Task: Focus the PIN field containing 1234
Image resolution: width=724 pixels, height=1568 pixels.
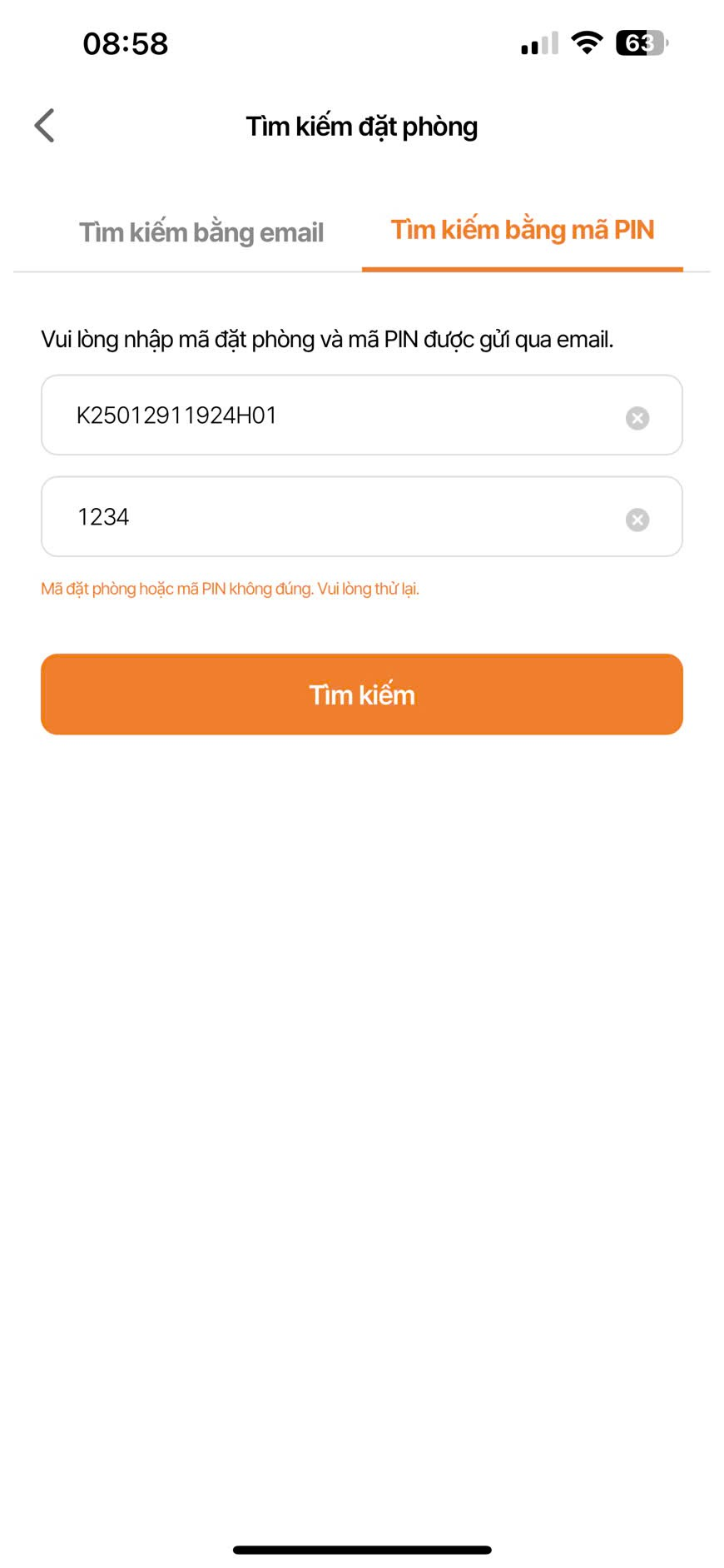Action: pyautogui.click(x=333, y=517)
